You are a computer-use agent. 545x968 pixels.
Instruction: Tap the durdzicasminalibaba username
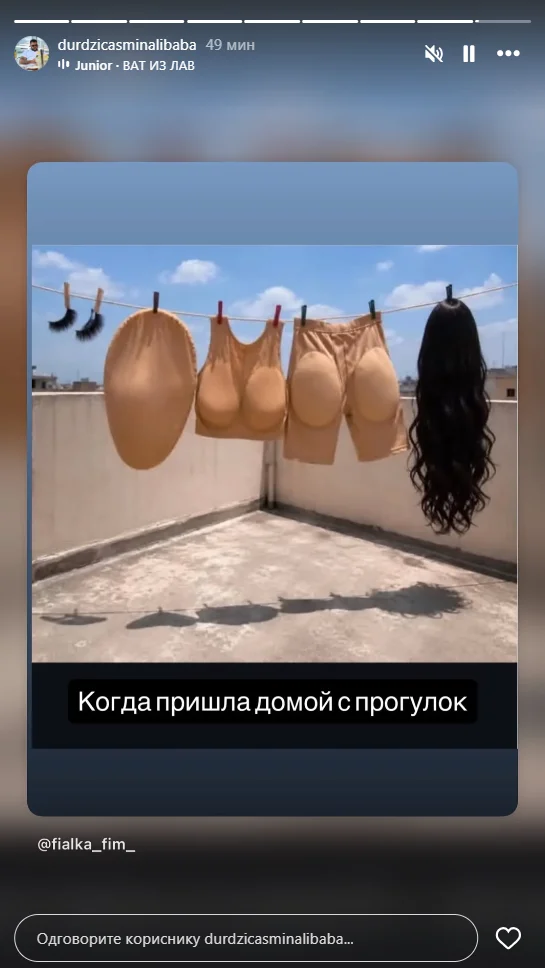coord(127,45)
